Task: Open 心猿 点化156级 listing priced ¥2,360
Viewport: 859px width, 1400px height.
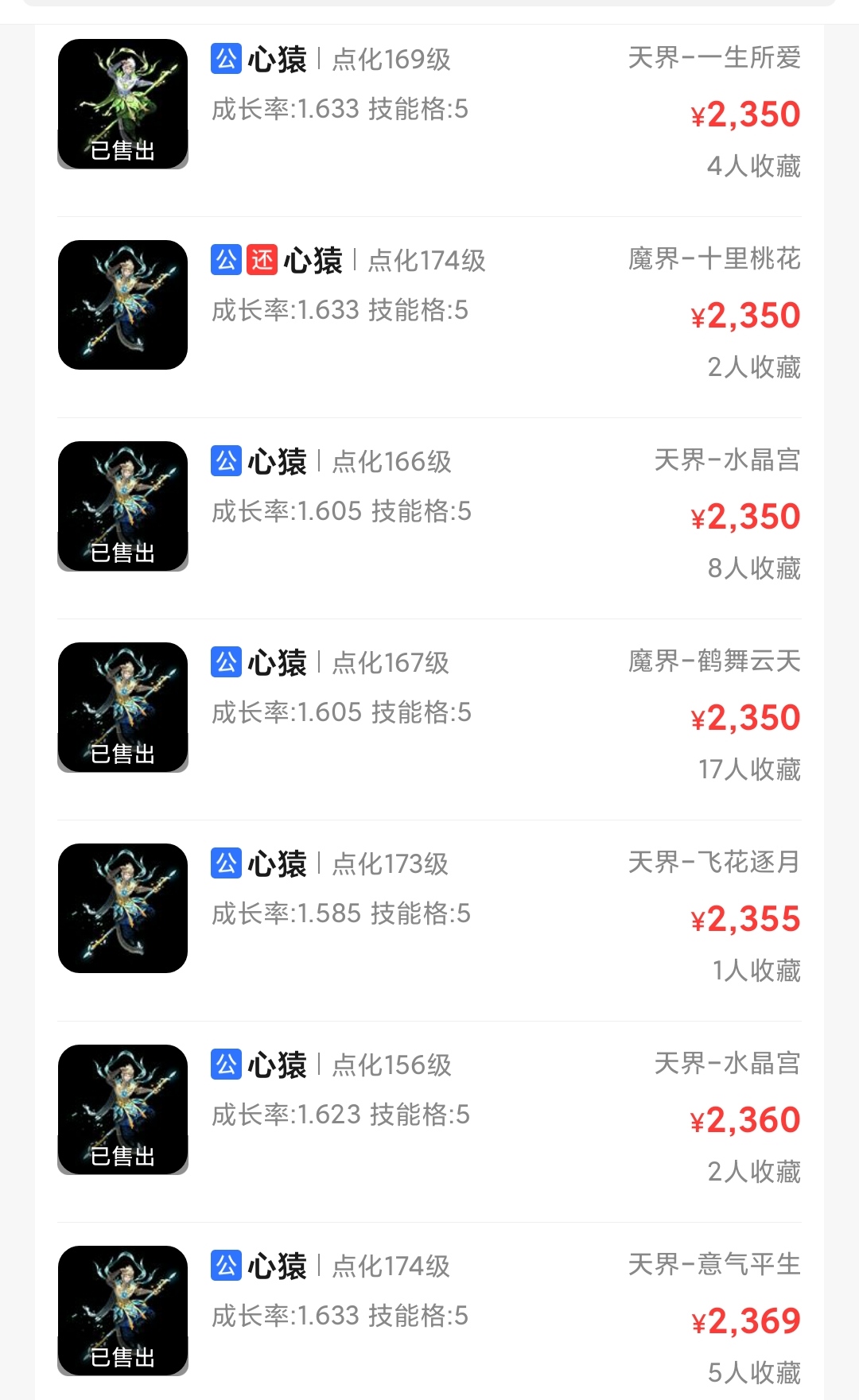Action: [x=429, y=1122]
